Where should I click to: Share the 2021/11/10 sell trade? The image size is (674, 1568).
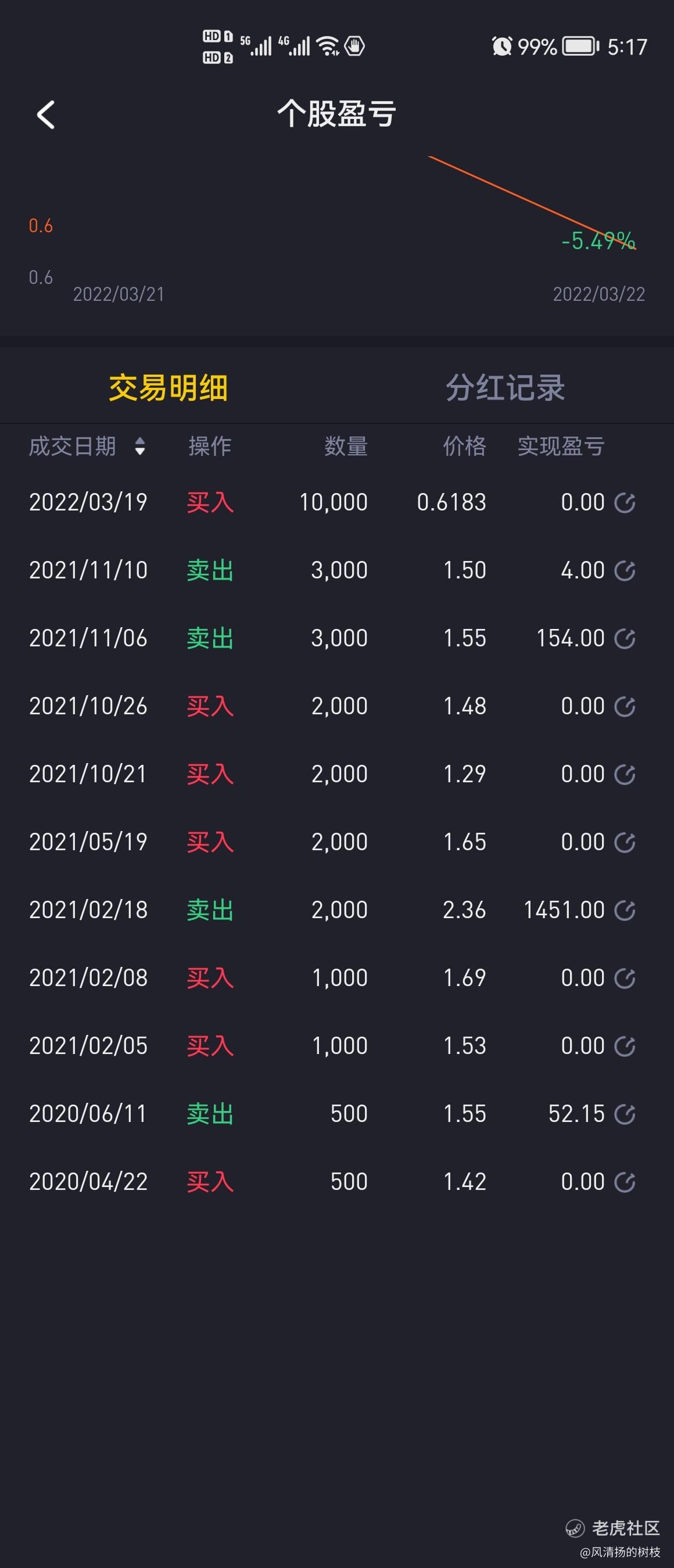pyautogui.click(x=625, y=571)
